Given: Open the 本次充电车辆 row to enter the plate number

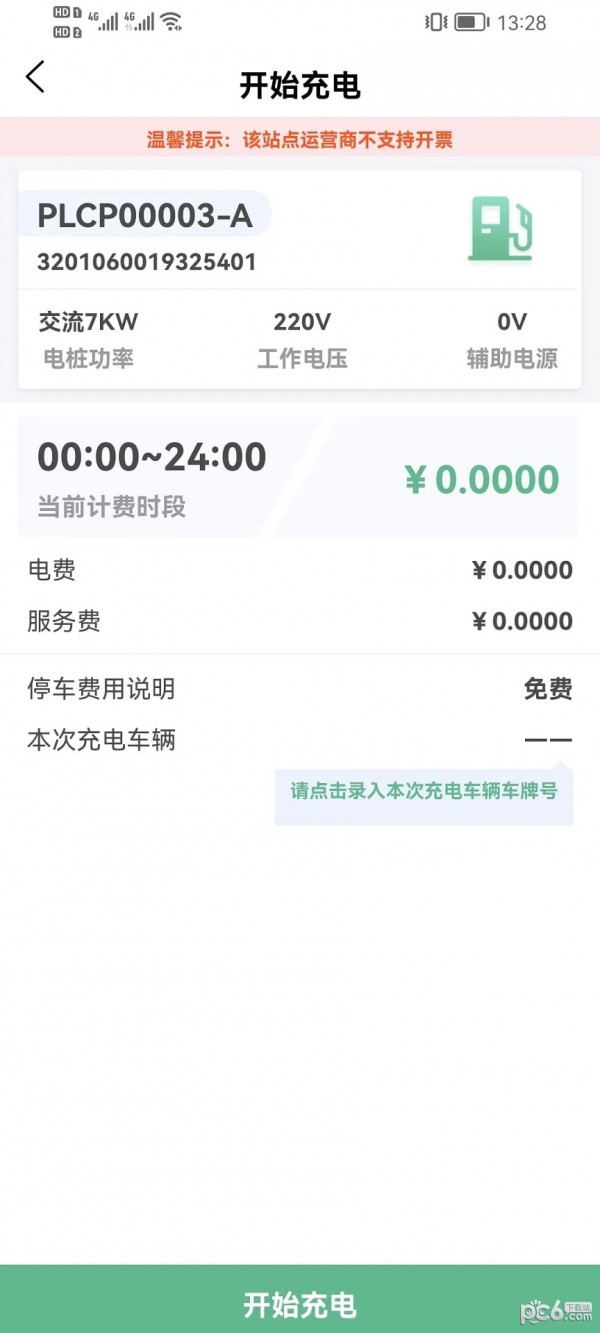Looking at the screenshot, I should point(300,741).
